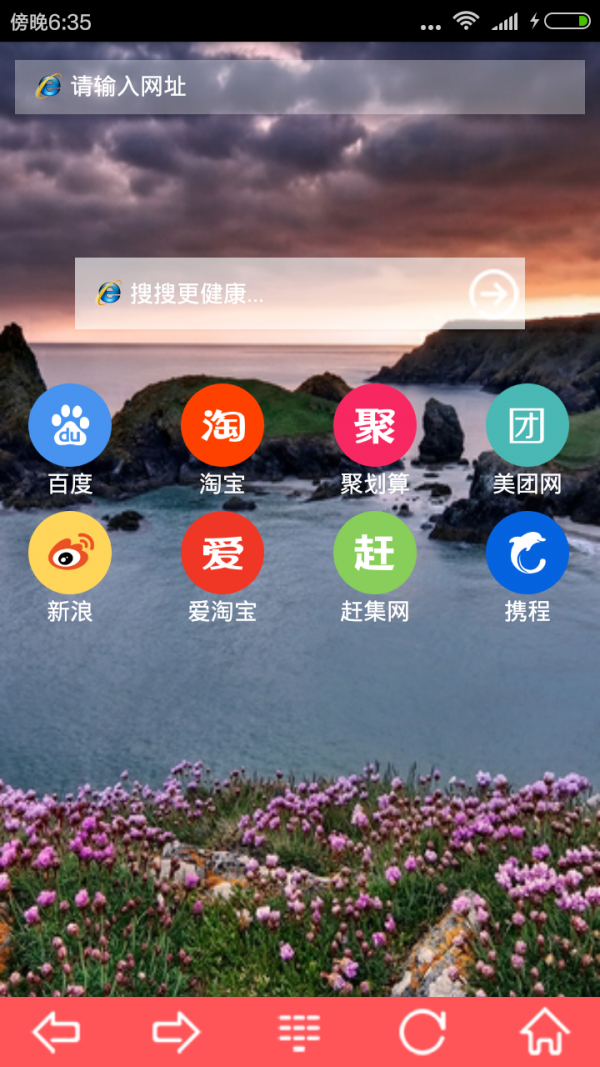The height and width of the screenshot is (1067, 600).
Task: Open the 百度 shortcut
Action: pos(70,426)
